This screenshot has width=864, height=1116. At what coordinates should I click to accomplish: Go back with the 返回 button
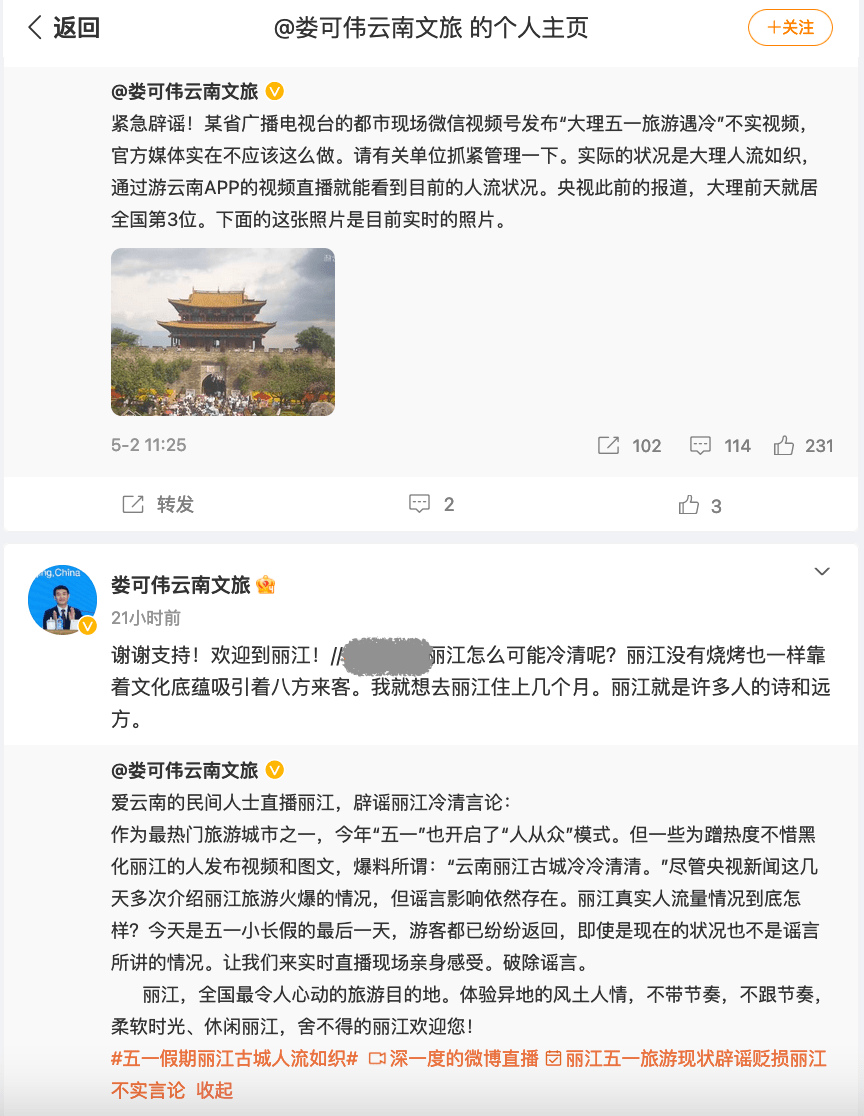[63, 28]
